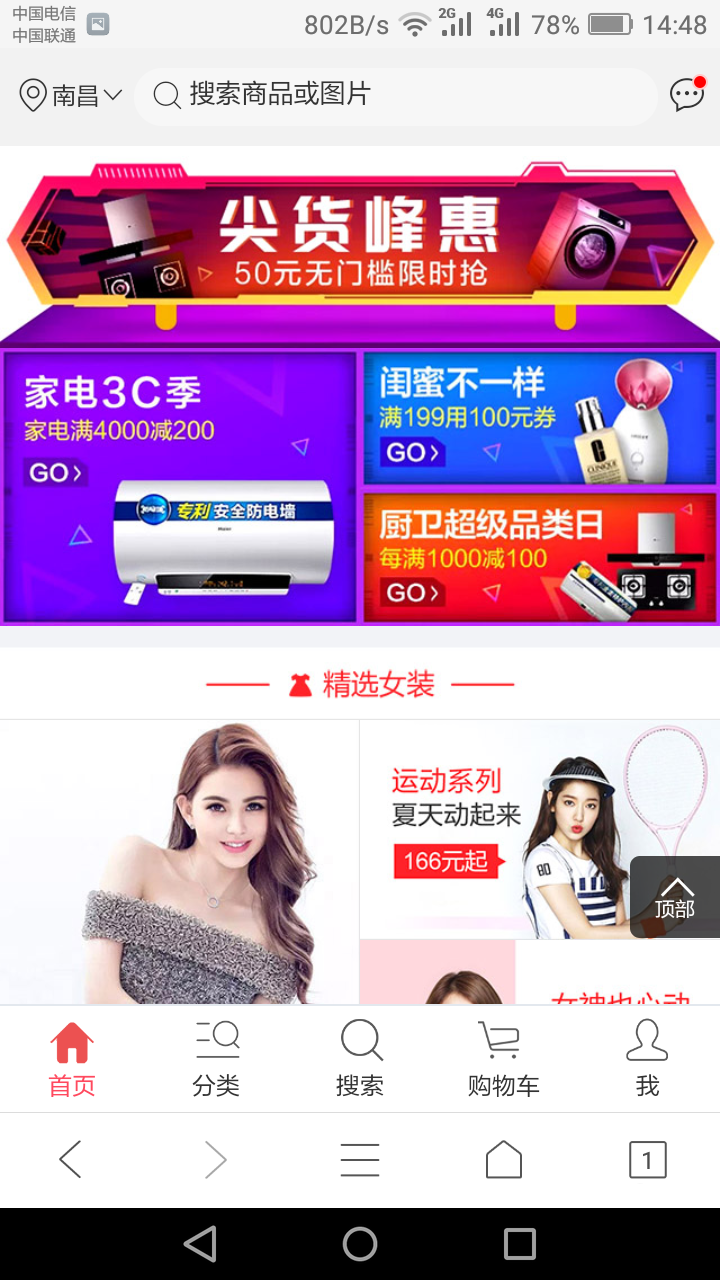
Task: Tap the system recent apps button
Action: pos(520,1244)
